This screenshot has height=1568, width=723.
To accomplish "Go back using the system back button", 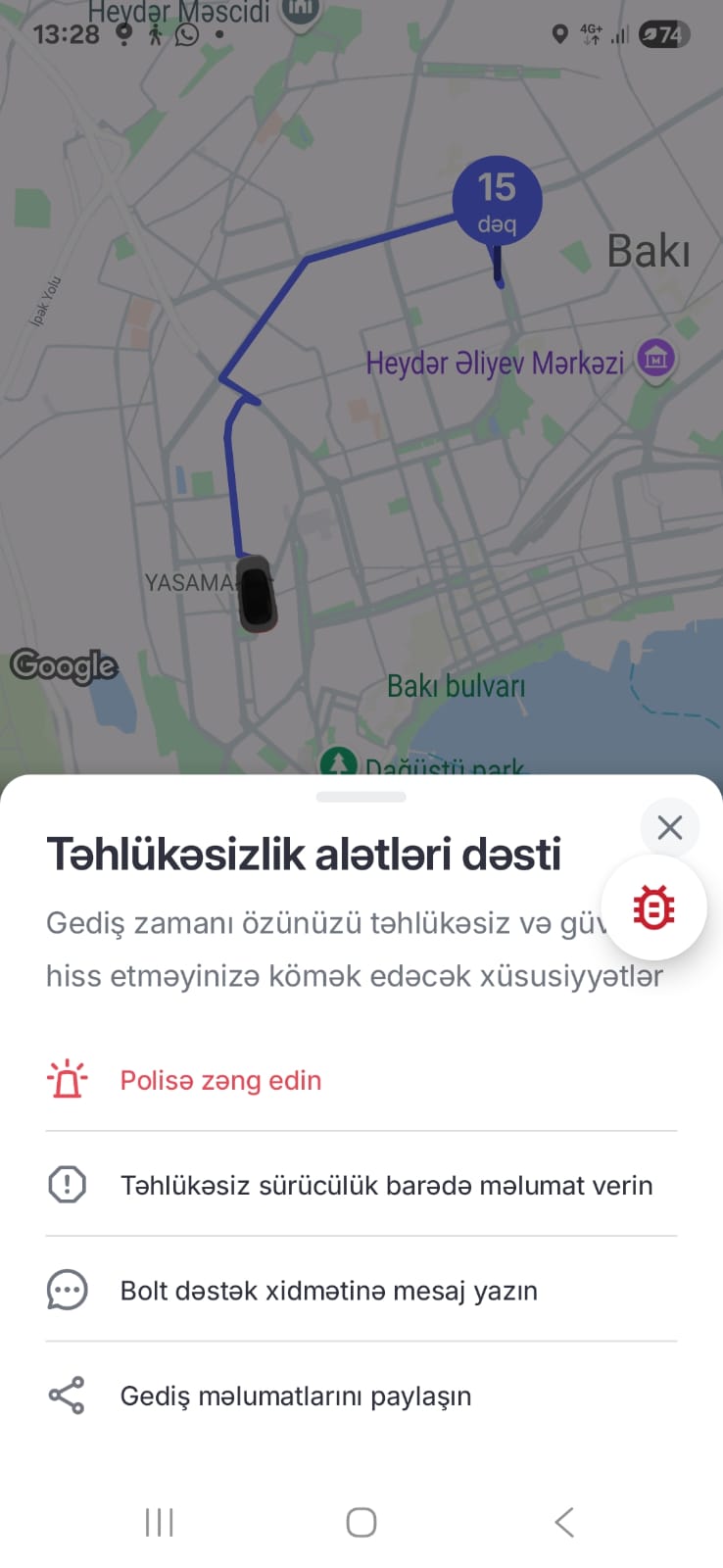I will pyautogui.click(x=563, y=1522).
